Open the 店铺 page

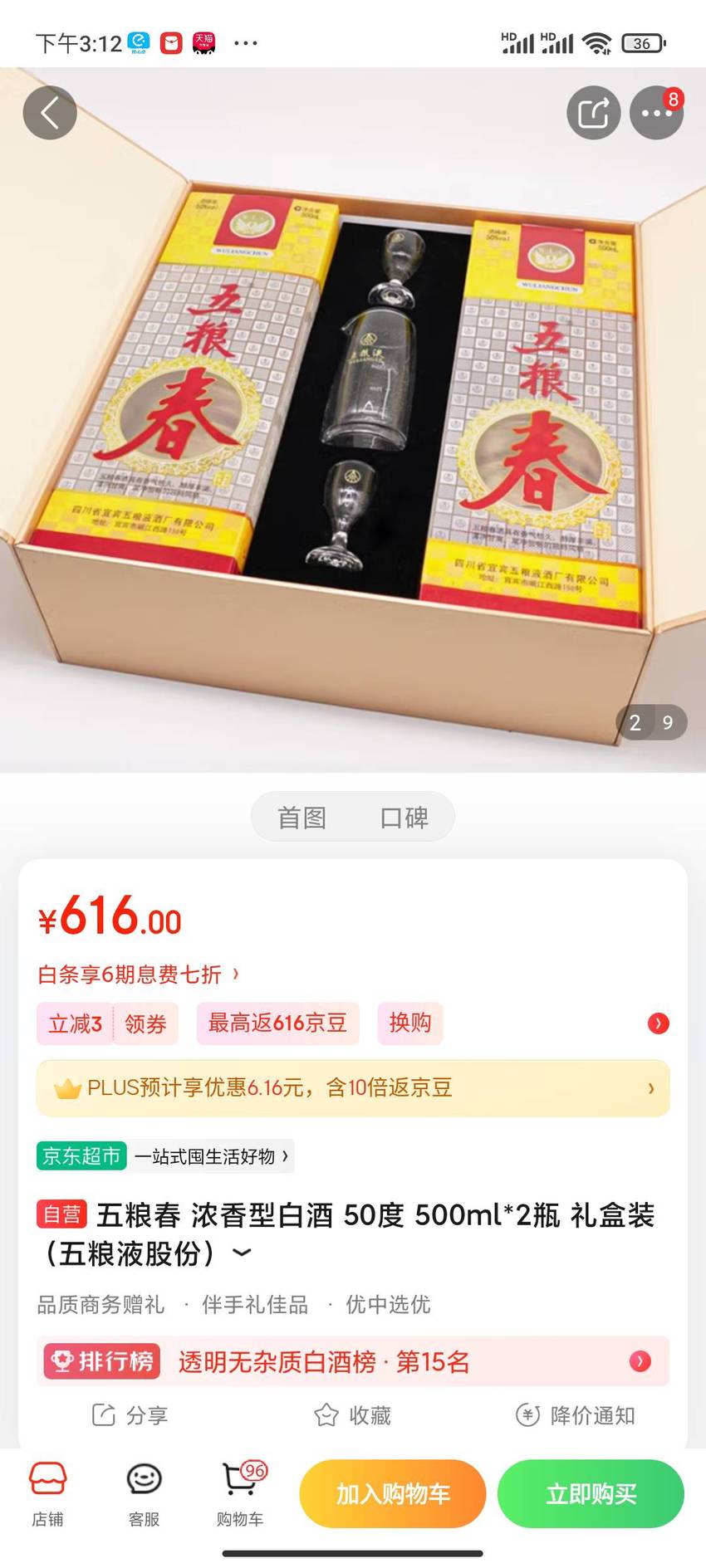coord(47,1494)
